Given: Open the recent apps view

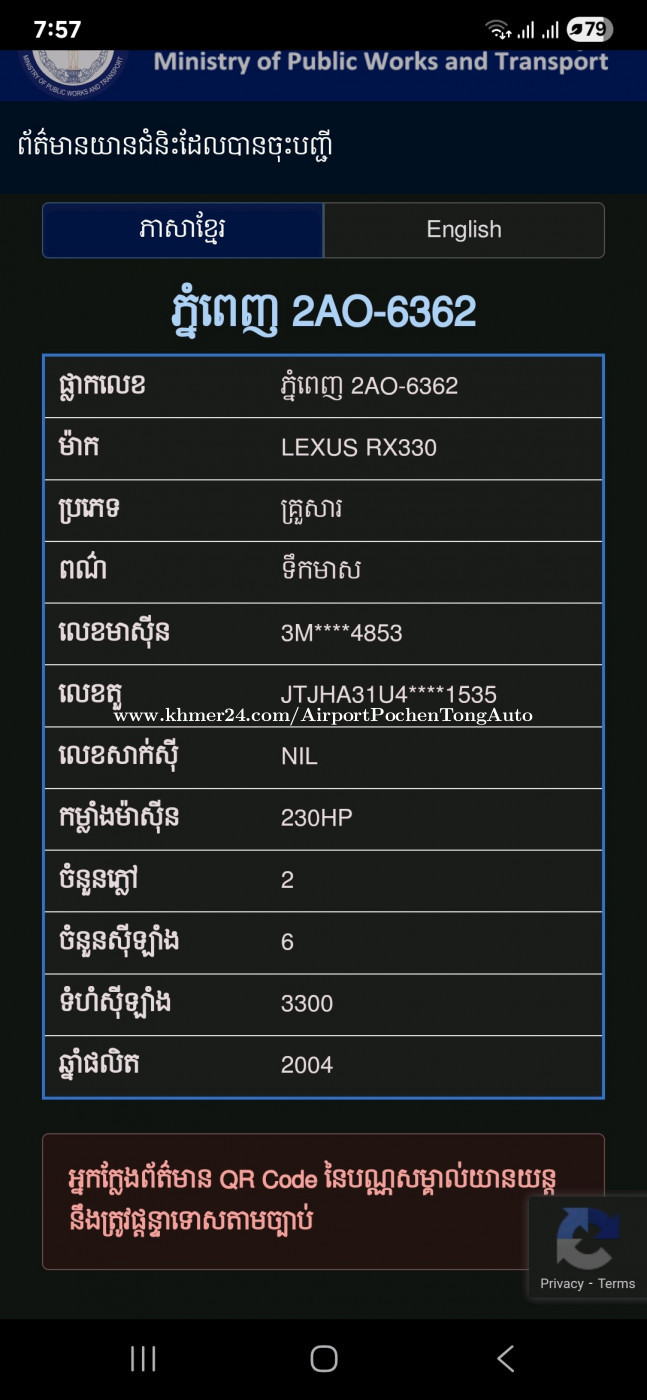Looking at the screenshot, I should coord(143,1358).
